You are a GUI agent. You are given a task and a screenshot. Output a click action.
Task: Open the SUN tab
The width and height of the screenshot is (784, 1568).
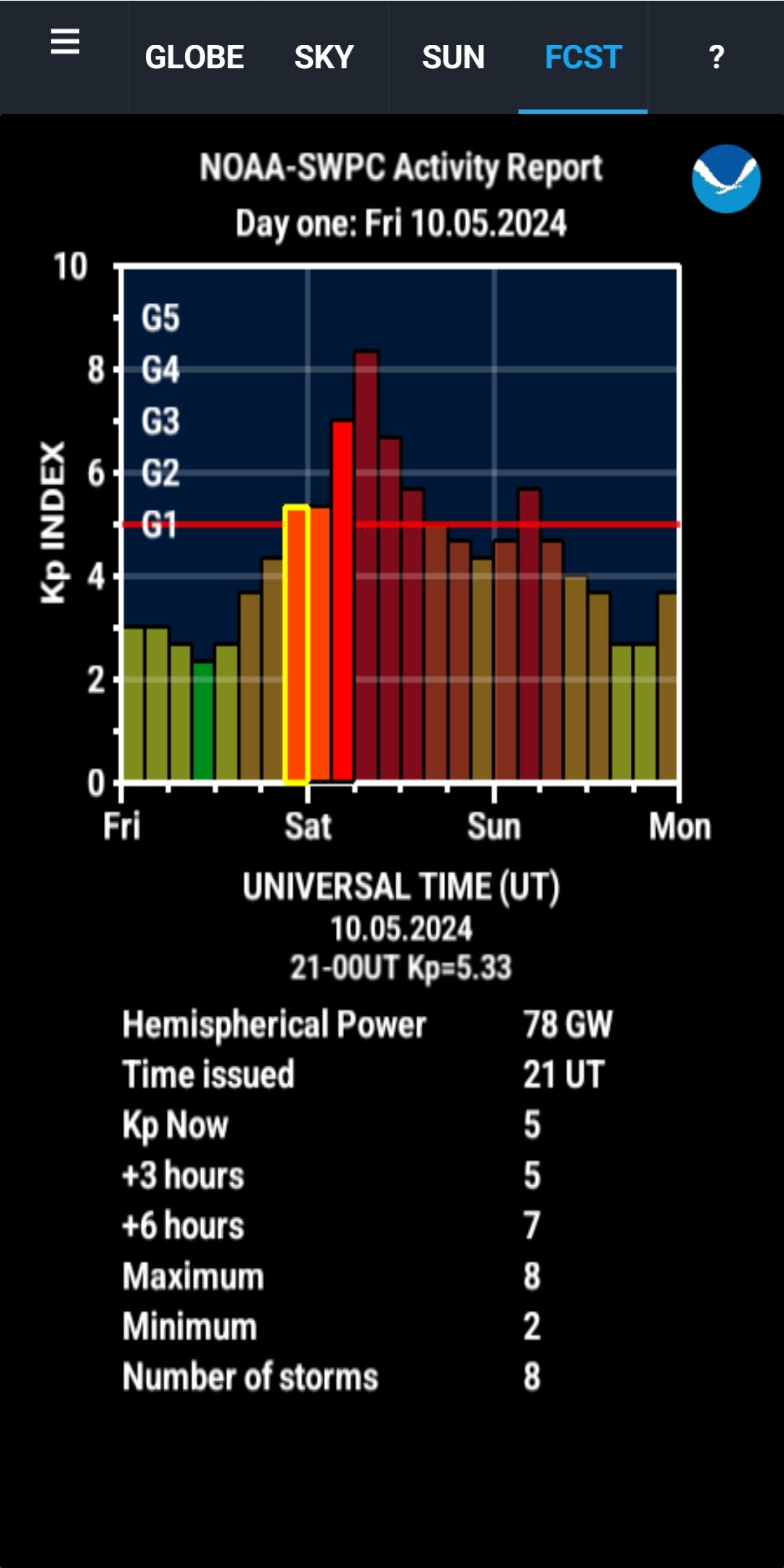[x=453, y=57]
